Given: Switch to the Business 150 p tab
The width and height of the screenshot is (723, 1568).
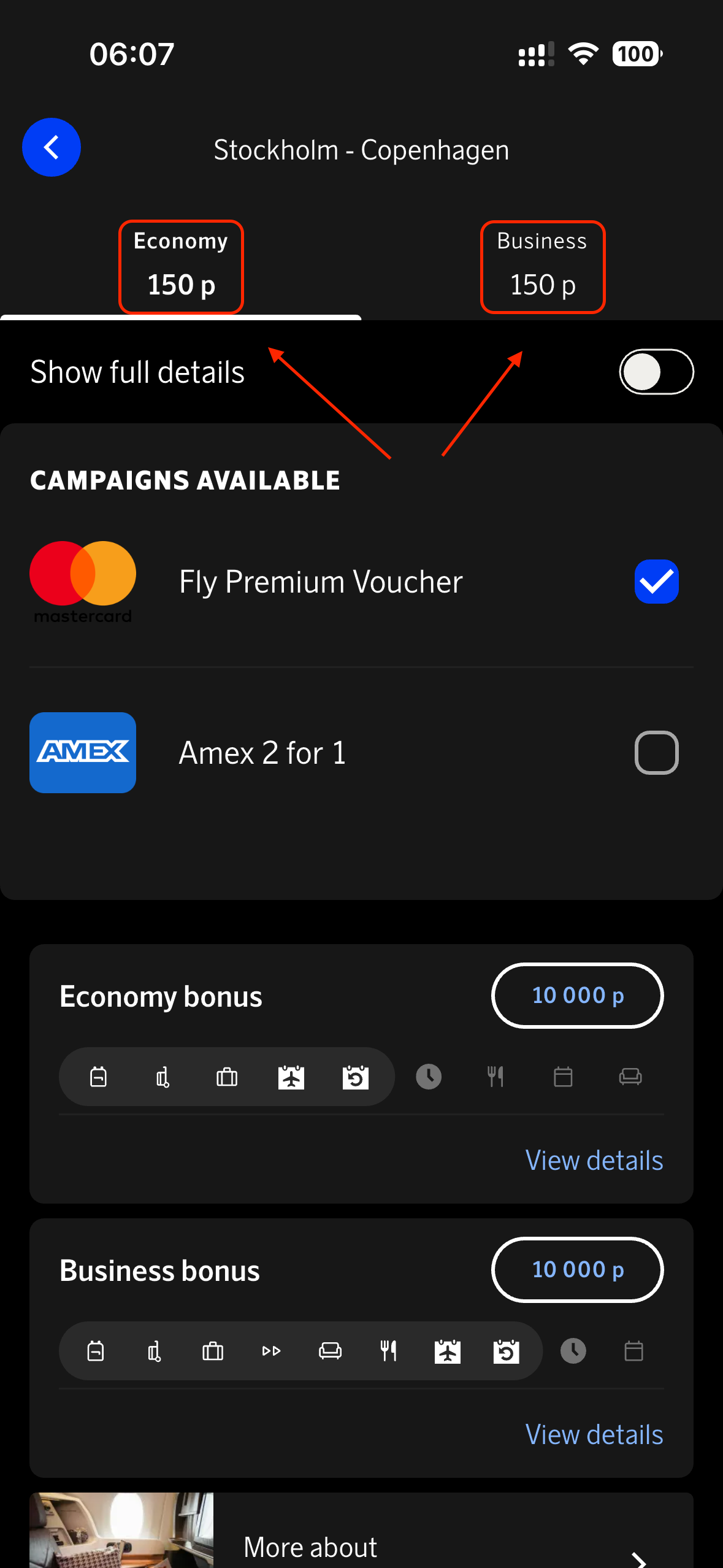Looking at the screenshot, I should [542, 267].
